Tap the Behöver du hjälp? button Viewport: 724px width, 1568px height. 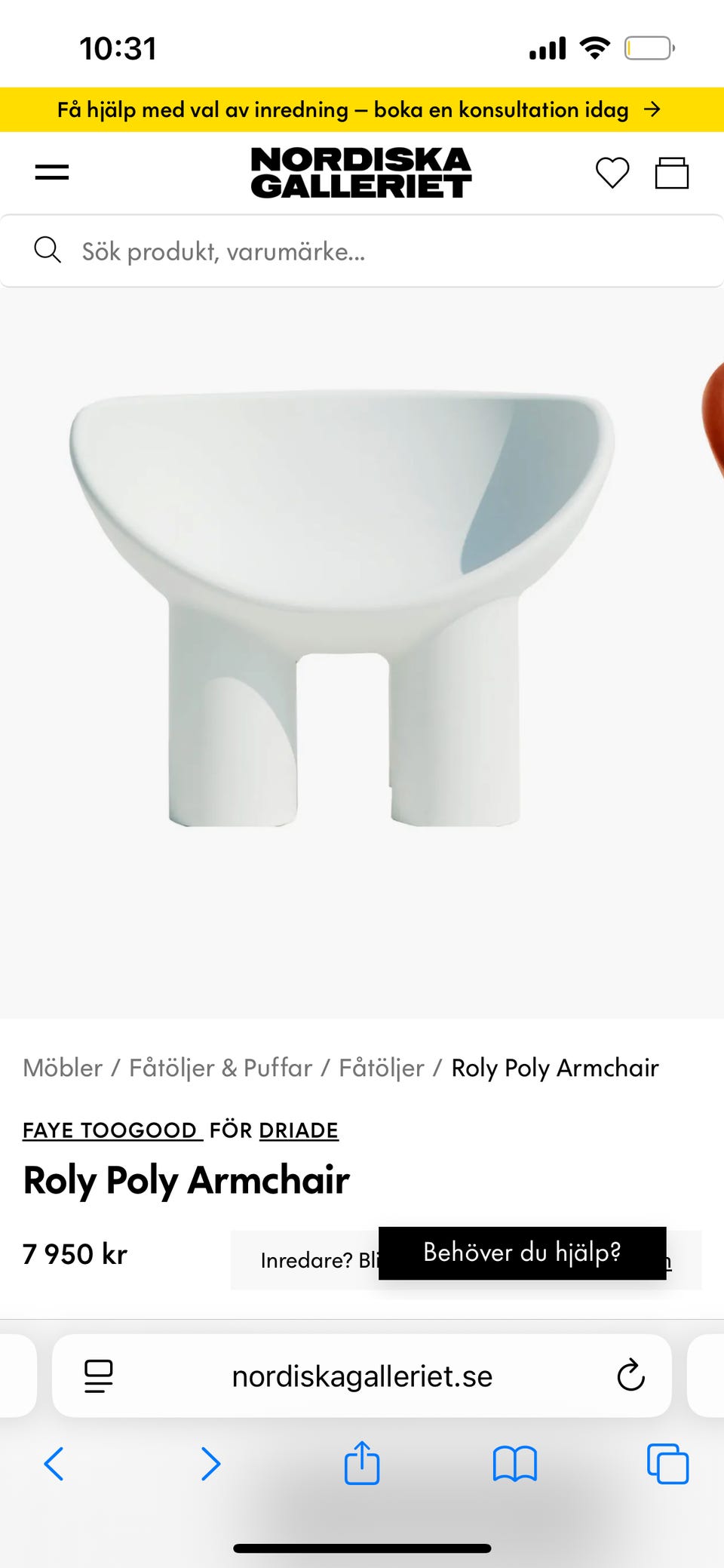[522, 1253]
